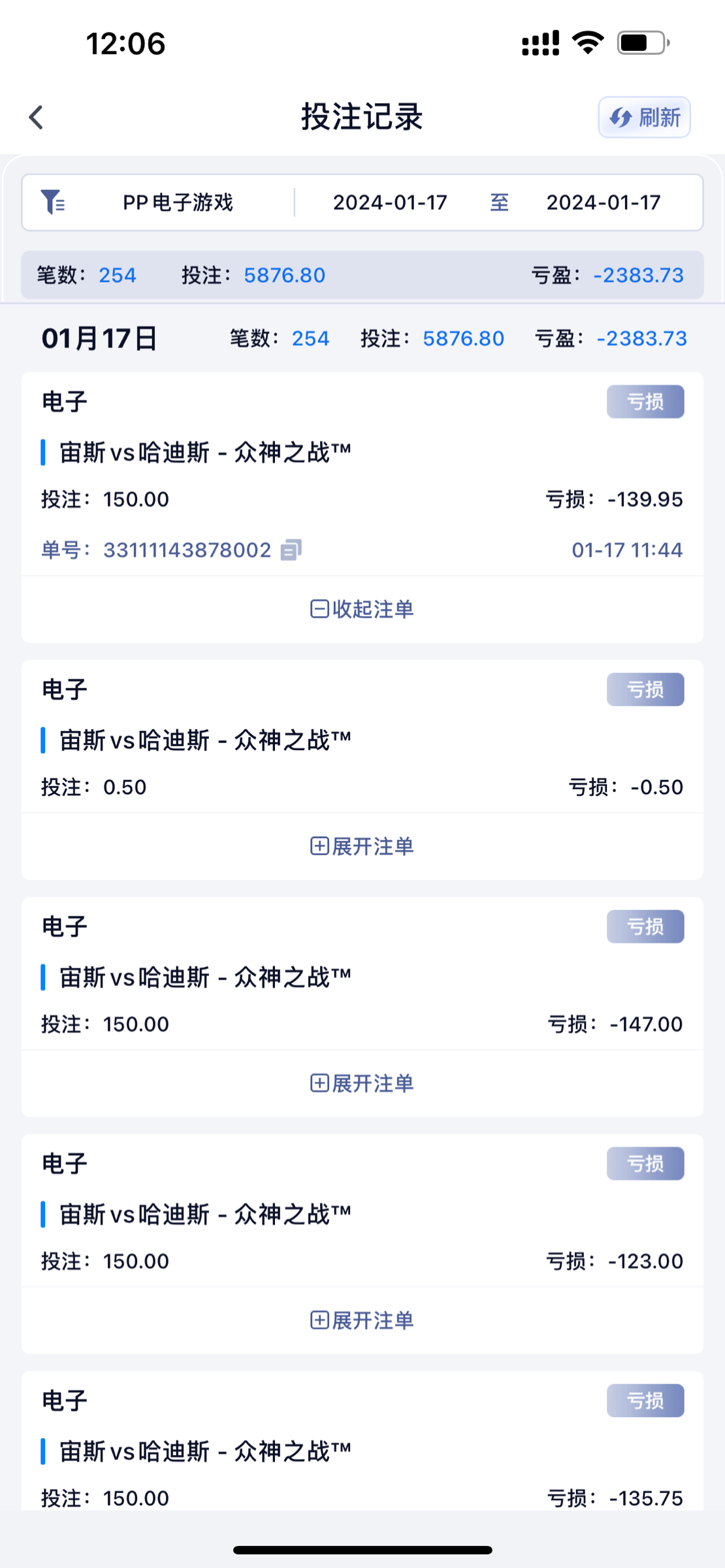Viewport: 725px width, 1568px height.
Task: Pick the start date 2024-01-17
Action: 390,203
